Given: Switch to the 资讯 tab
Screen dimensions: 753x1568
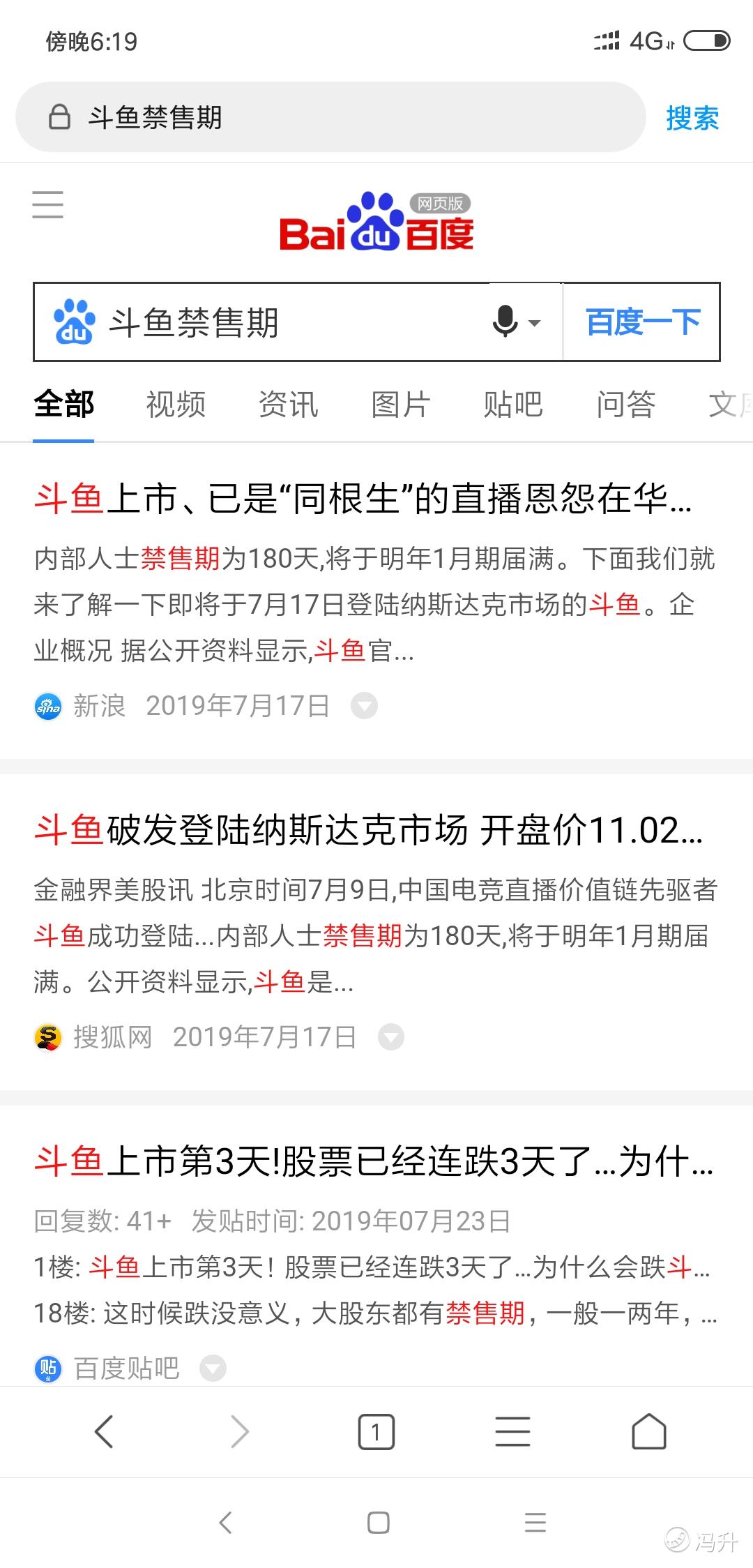Looking at the screenshot, I should point(288,405).
